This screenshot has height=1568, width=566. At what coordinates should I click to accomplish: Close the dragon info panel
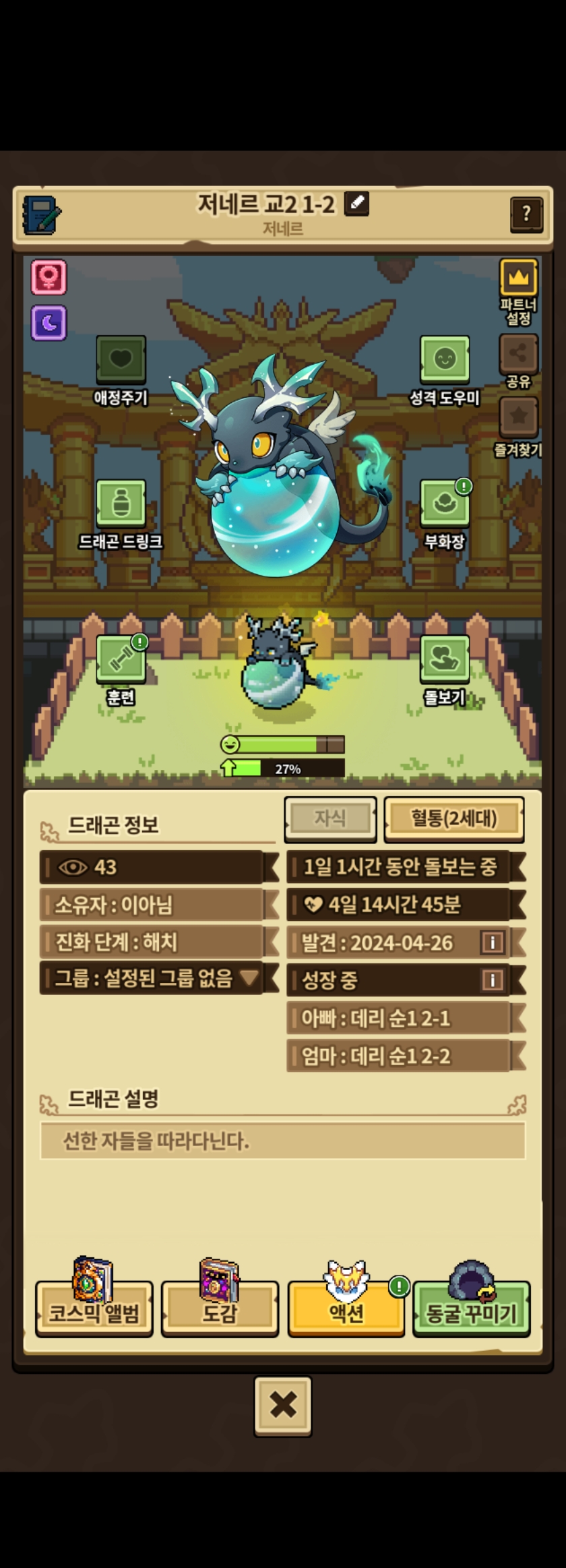[283, 1406]
